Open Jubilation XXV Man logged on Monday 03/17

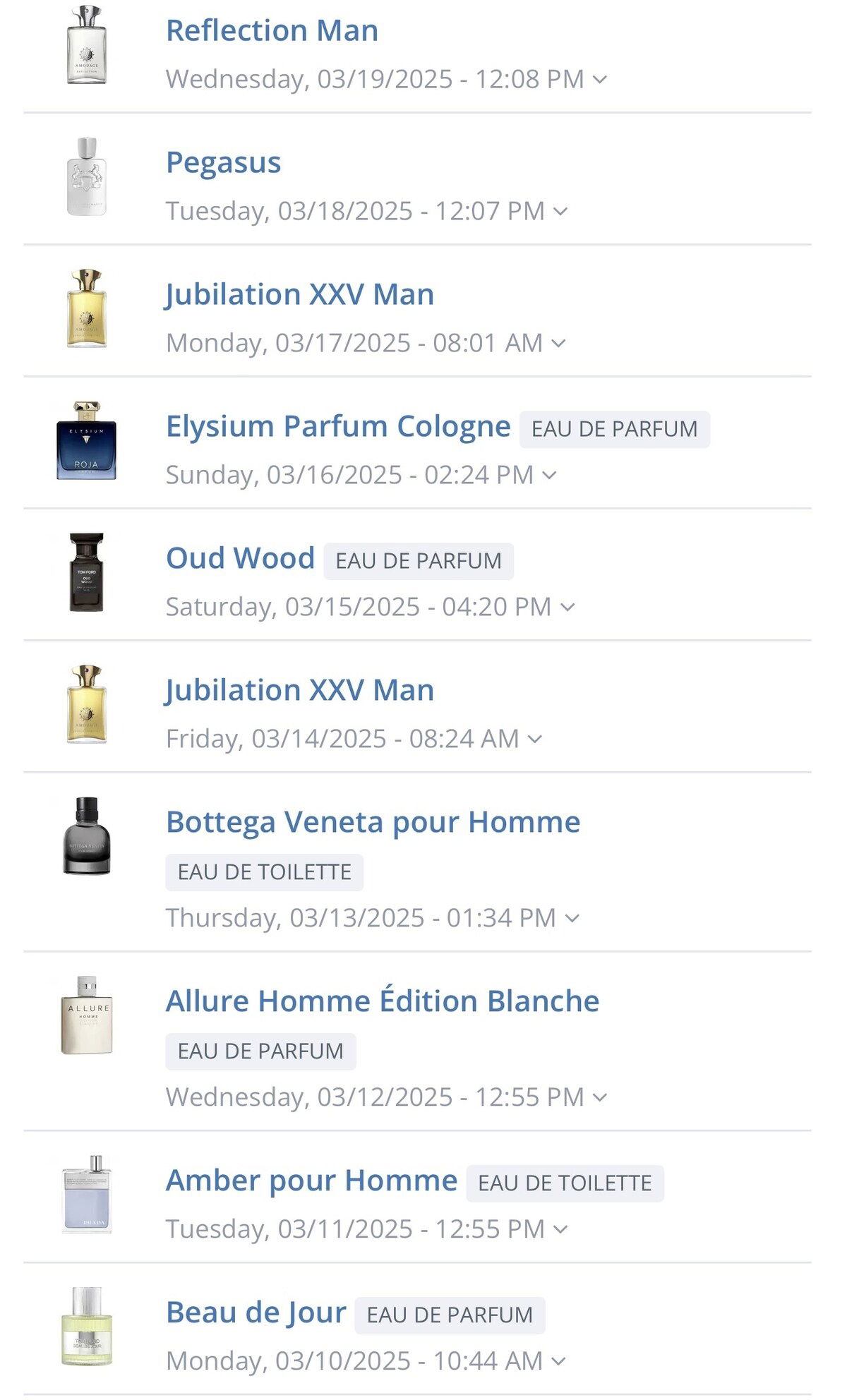coord(299,295)
